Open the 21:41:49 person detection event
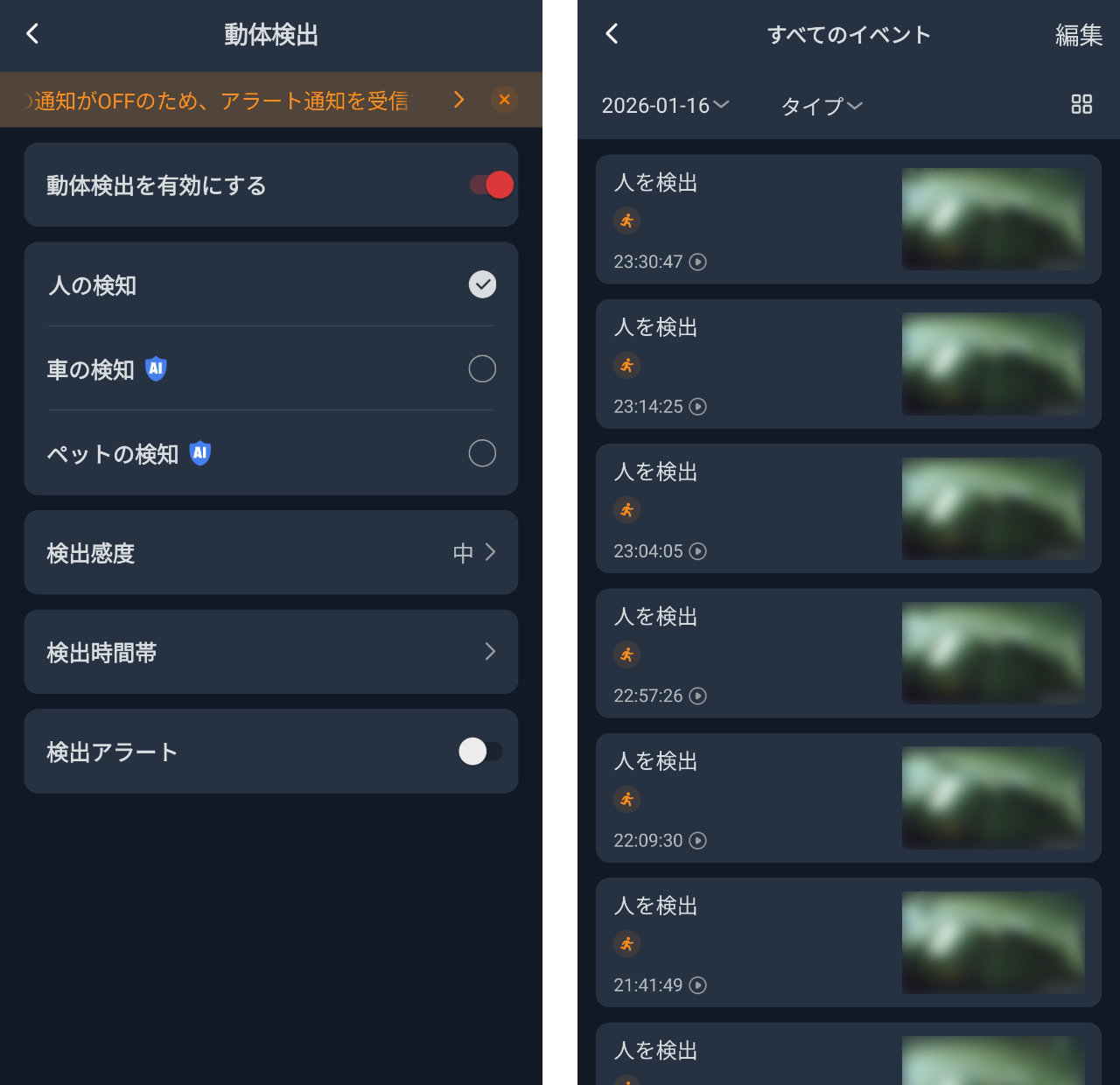 pyautogui.click(x=848, y=942)
